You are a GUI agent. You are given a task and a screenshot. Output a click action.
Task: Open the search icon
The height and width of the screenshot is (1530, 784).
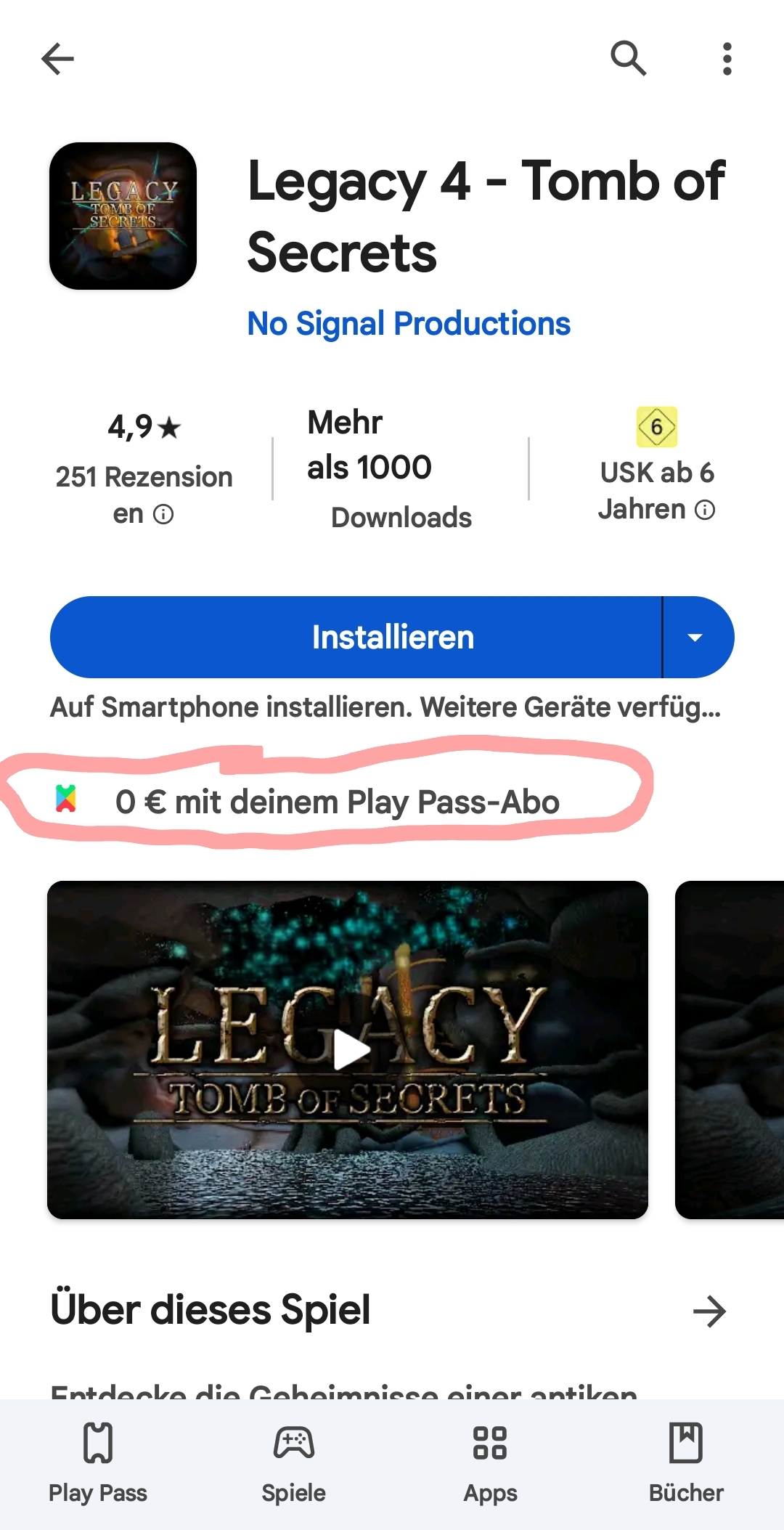pyautogui.click(x=628, y=58)
